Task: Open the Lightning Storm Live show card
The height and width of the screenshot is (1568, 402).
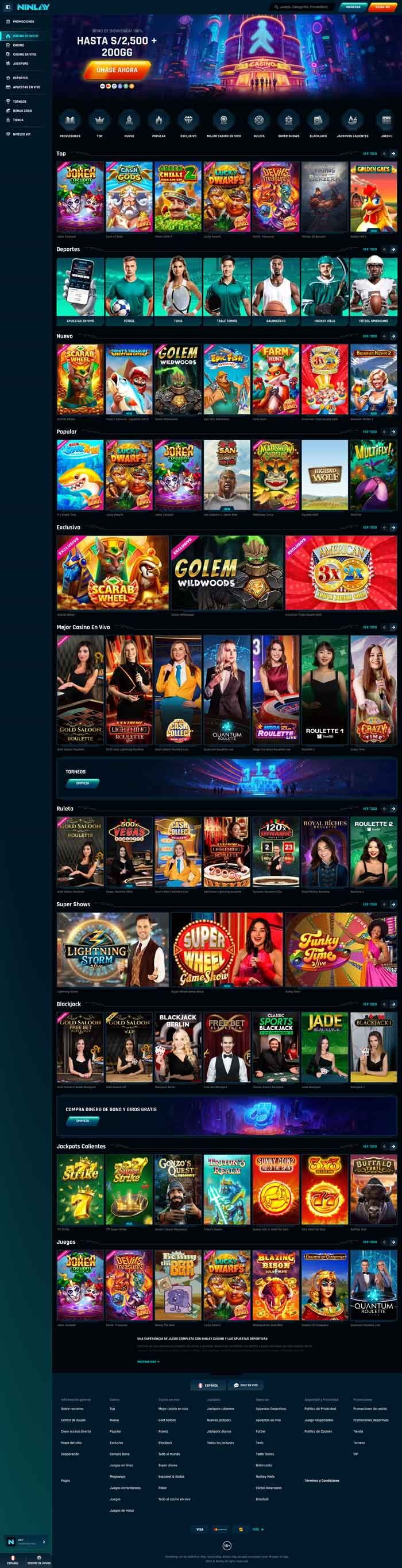Action: pos(113,949)
